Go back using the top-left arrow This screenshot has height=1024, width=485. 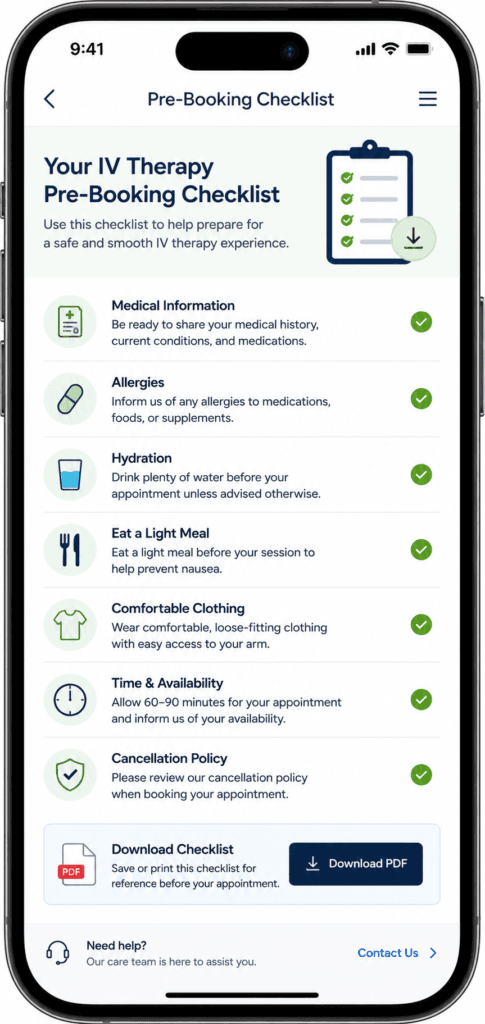point(50,99)
